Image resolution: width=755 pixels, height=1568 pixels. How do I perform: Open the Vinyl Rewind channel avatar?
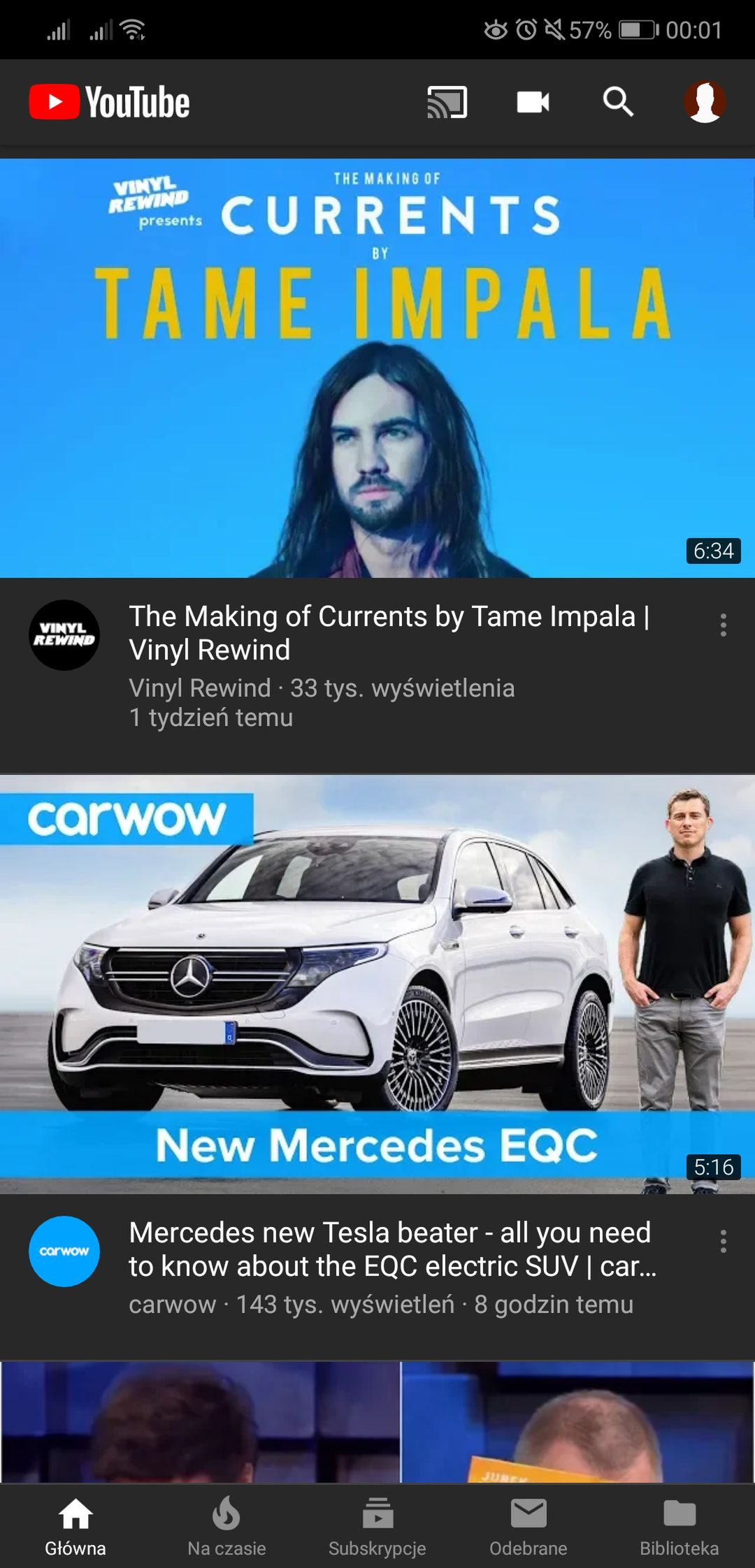pyautogui.click(x=64, y=635)
